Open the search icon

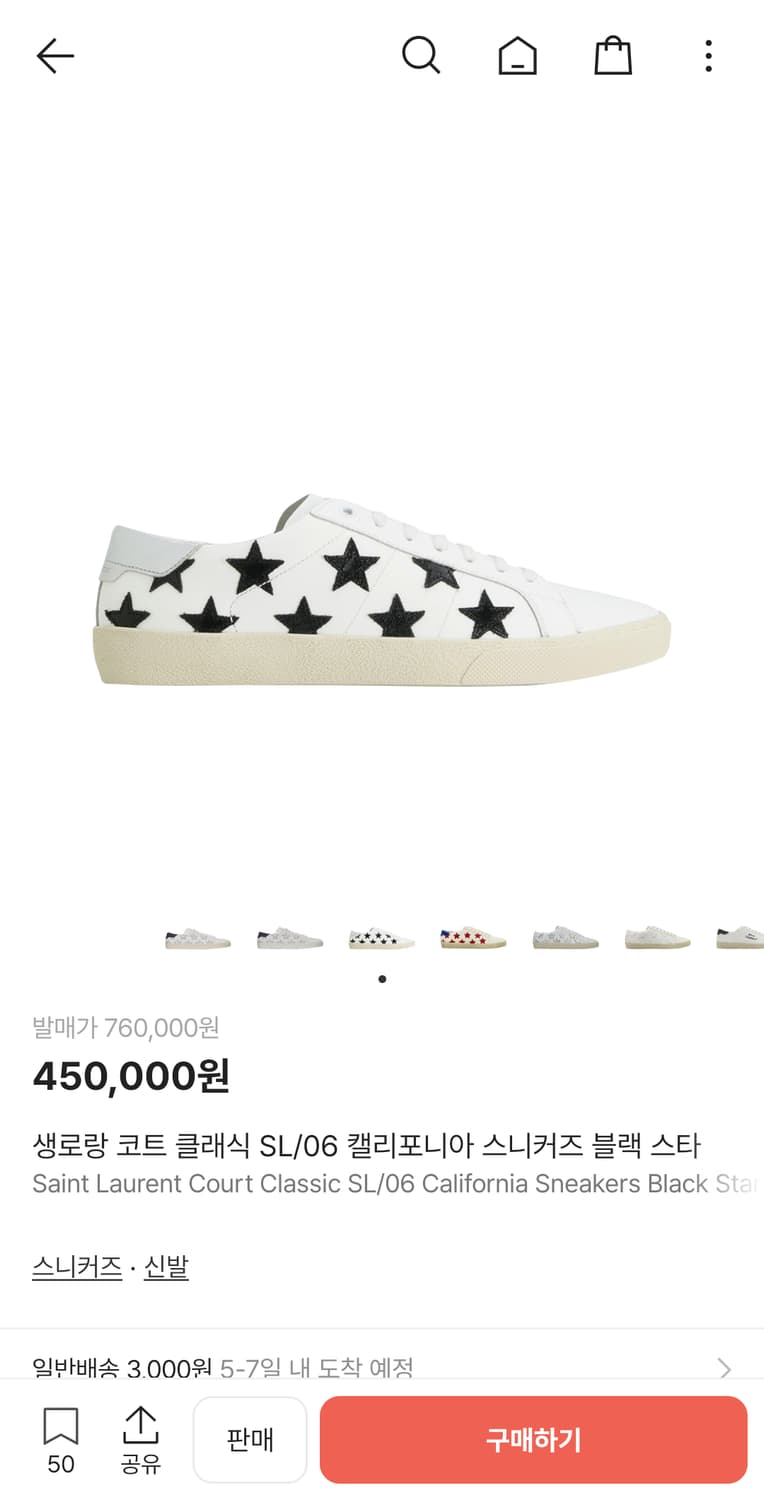(421, 56)
